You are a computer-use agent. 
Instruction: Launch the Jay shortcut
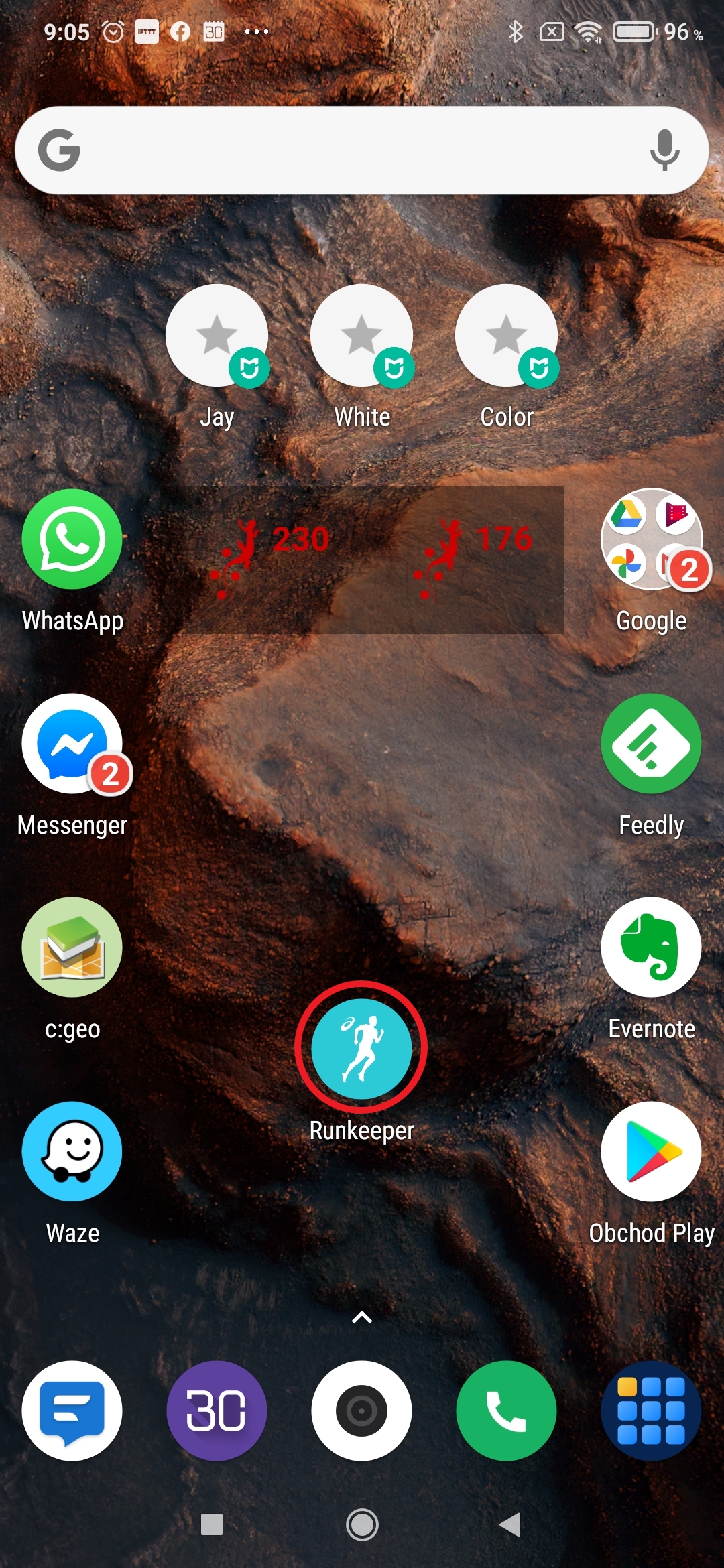coord(217,336)
